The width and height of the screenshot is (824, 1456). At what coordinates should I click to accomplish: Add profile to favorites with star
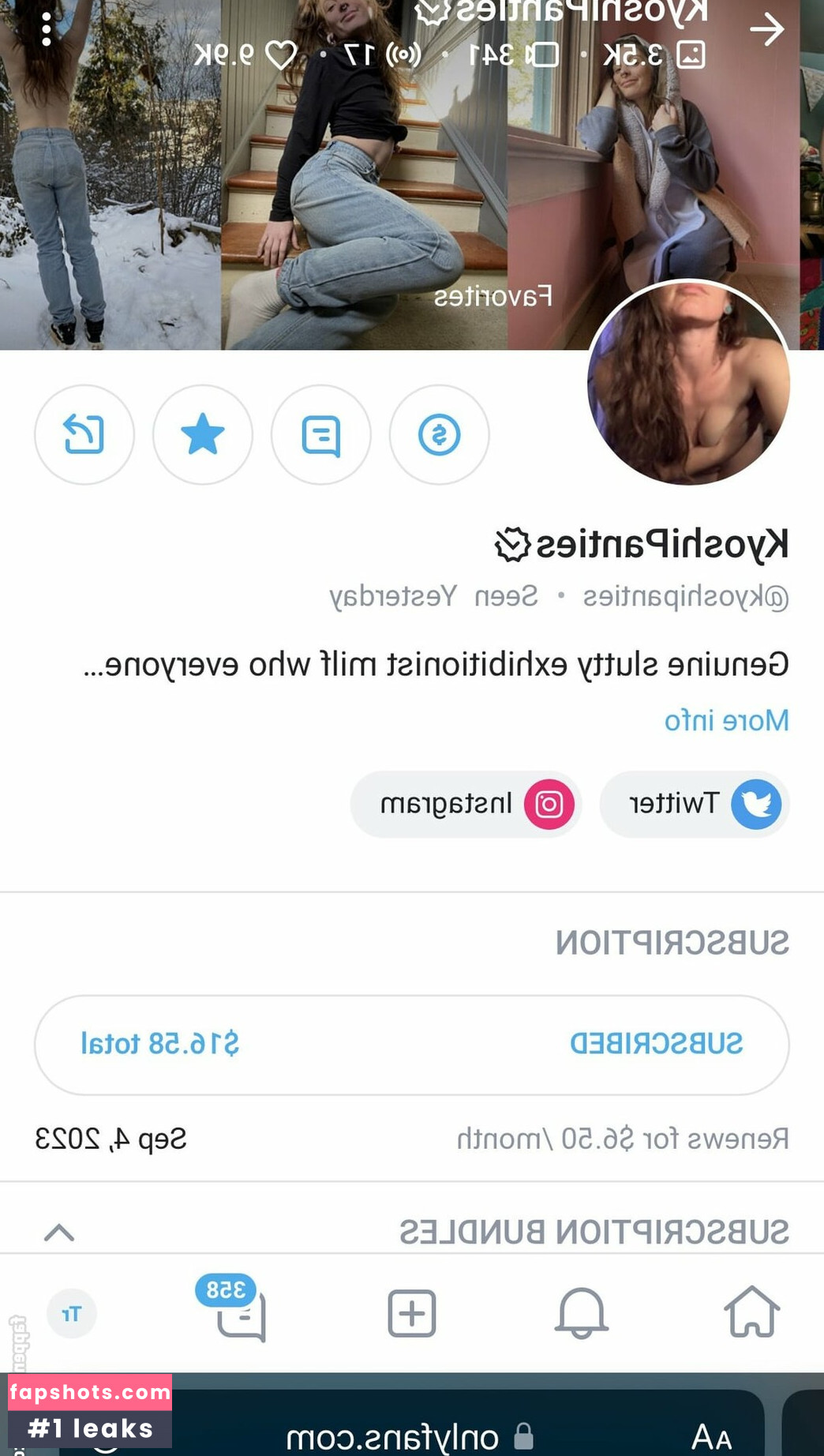point(203,434)
